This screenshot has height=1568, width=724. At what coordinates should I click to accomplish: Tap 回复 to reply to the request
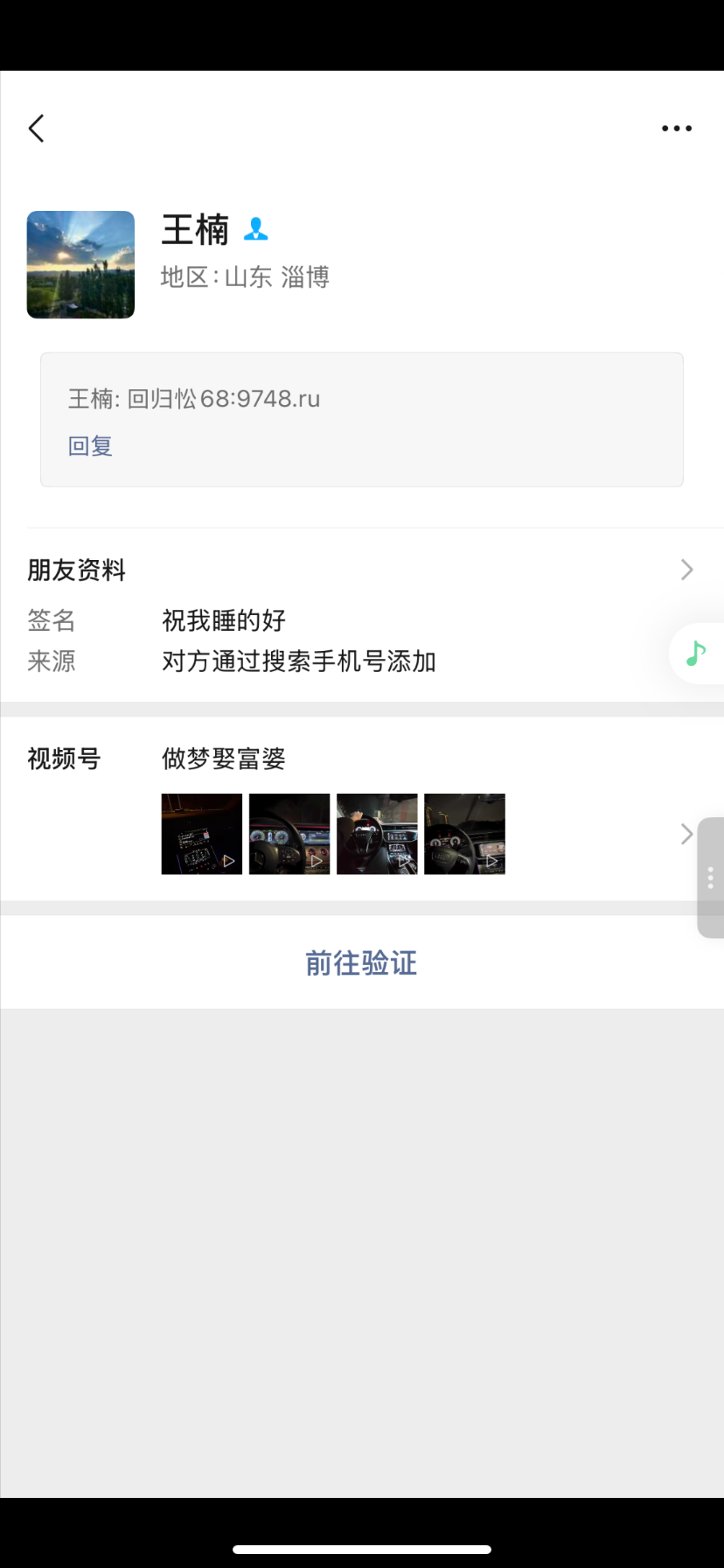(x=90, y=446)
